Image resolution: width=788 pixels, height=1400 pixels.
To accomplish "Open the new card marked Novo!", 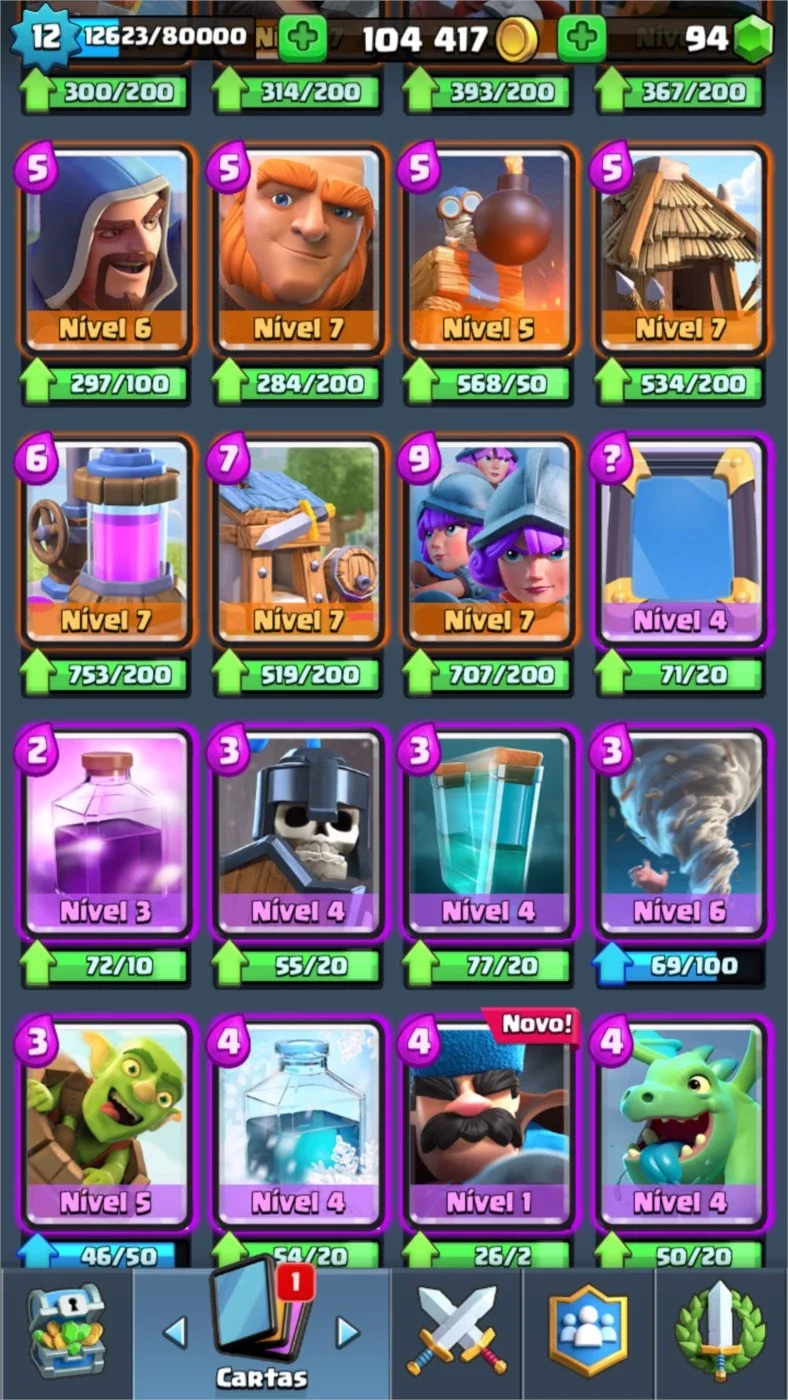I will point(489,1124).
